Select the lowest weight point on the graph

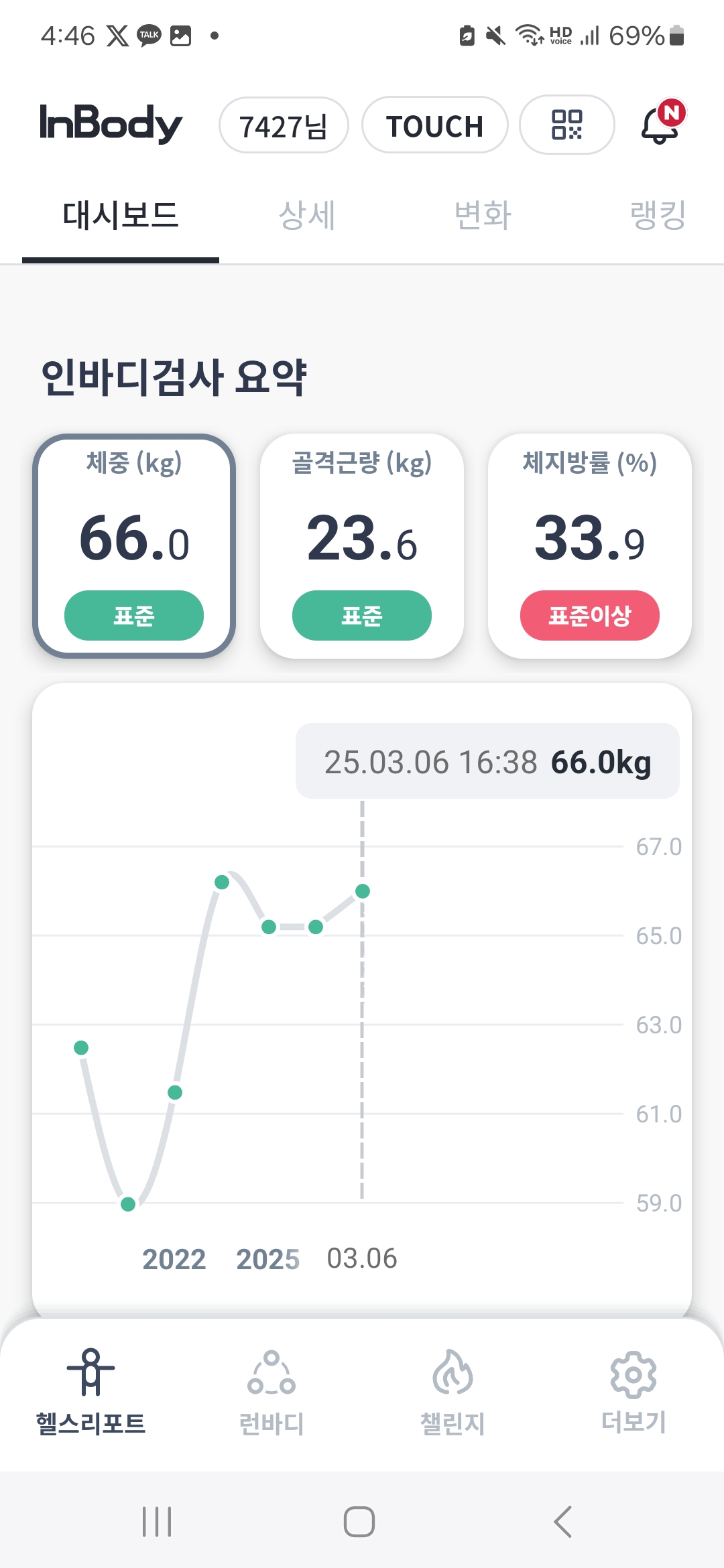(128, 1204)
